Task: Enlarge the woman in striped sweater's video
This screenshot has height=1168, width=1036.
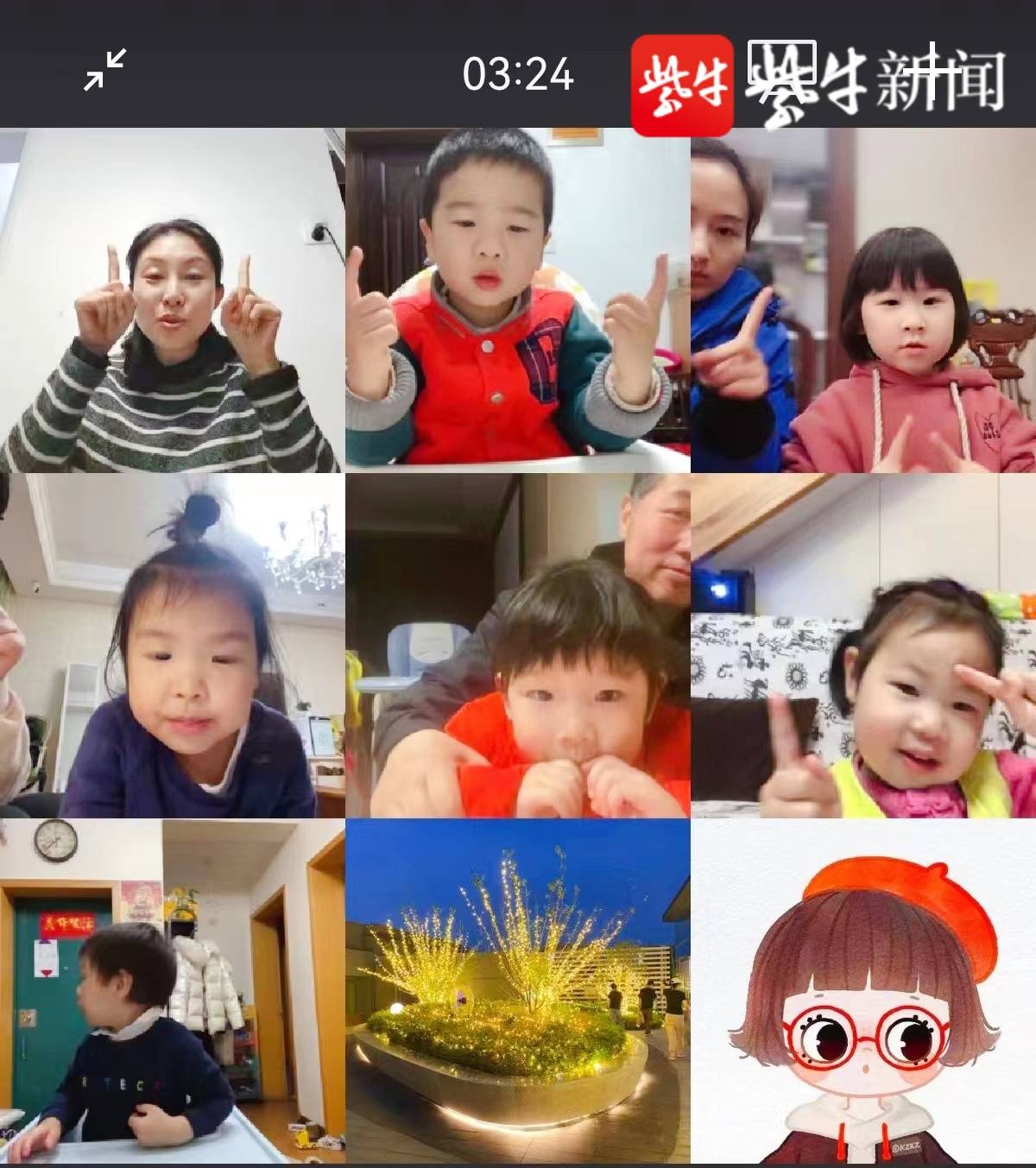Action: pos(172,300)
